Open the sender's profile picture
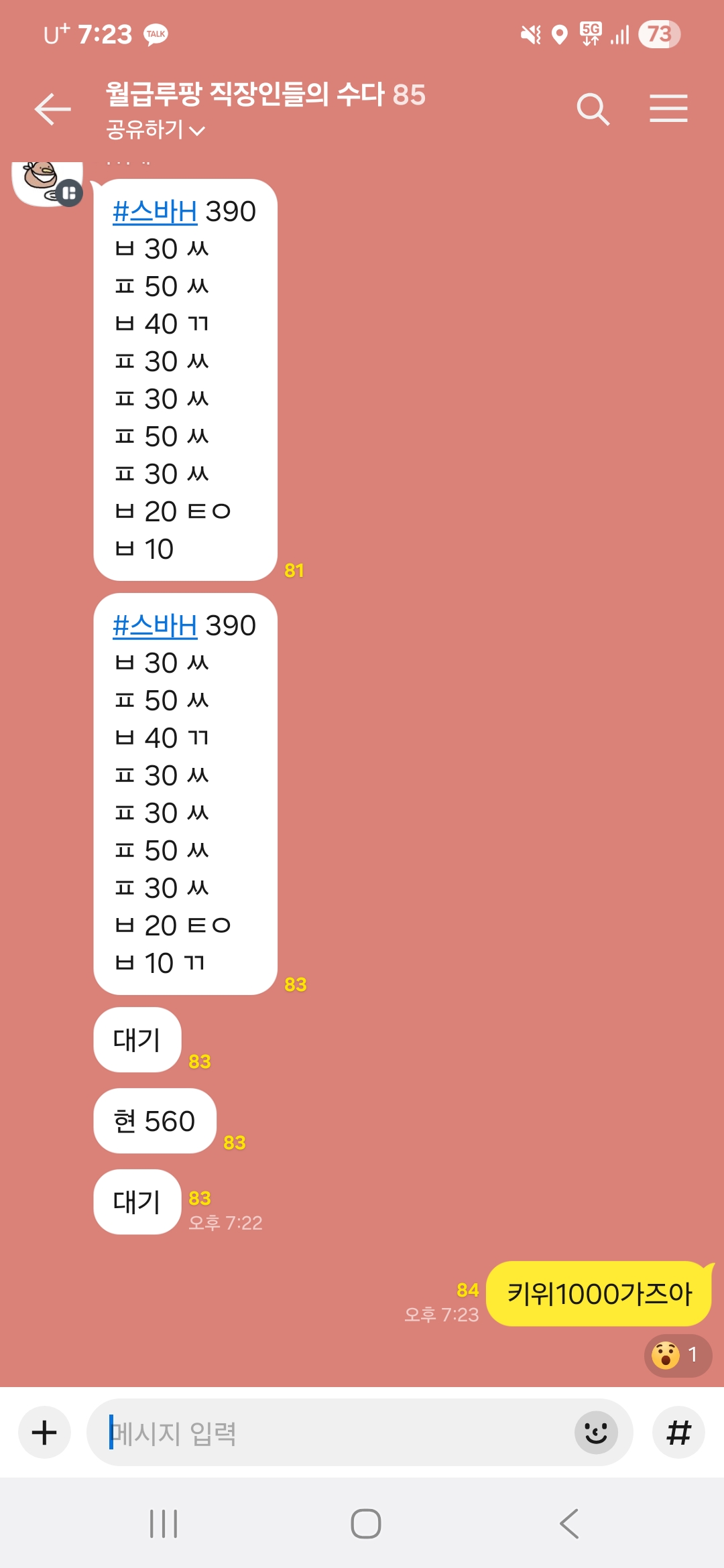The width and height of the screenshot is (724, 1568). [x=47, y=184]
